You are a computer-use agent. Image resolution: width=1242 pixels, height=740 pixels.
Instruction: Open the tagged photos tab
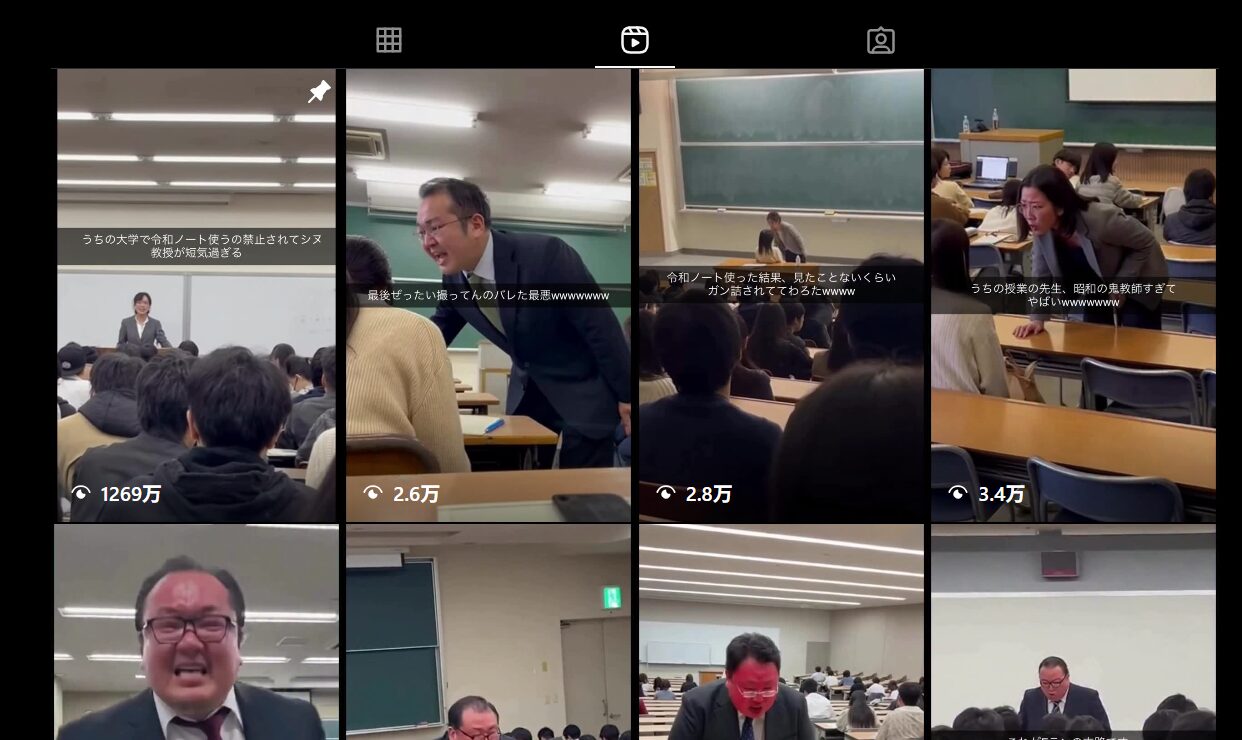coord(881,40)
